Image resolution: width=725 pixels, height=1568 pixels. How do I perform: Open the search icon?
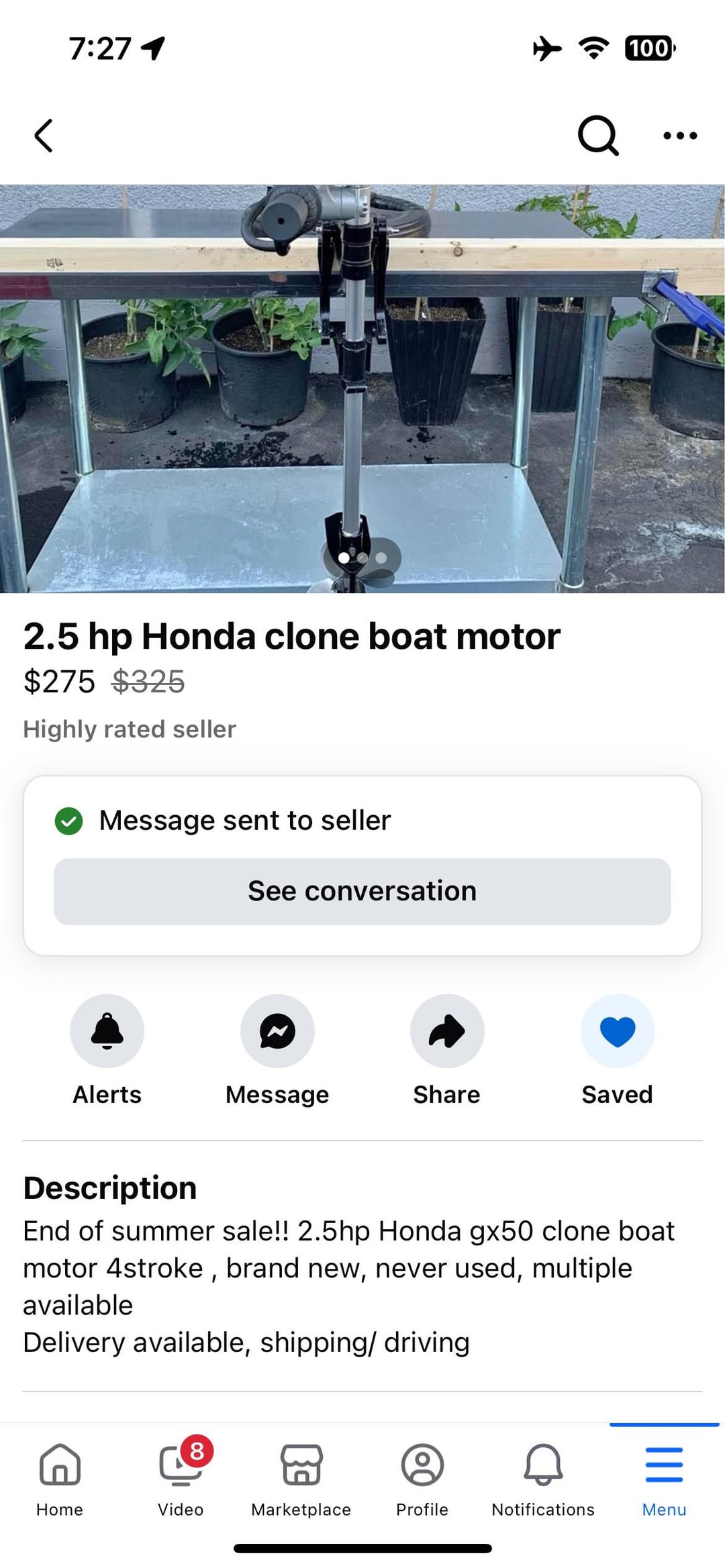[597, 136]
